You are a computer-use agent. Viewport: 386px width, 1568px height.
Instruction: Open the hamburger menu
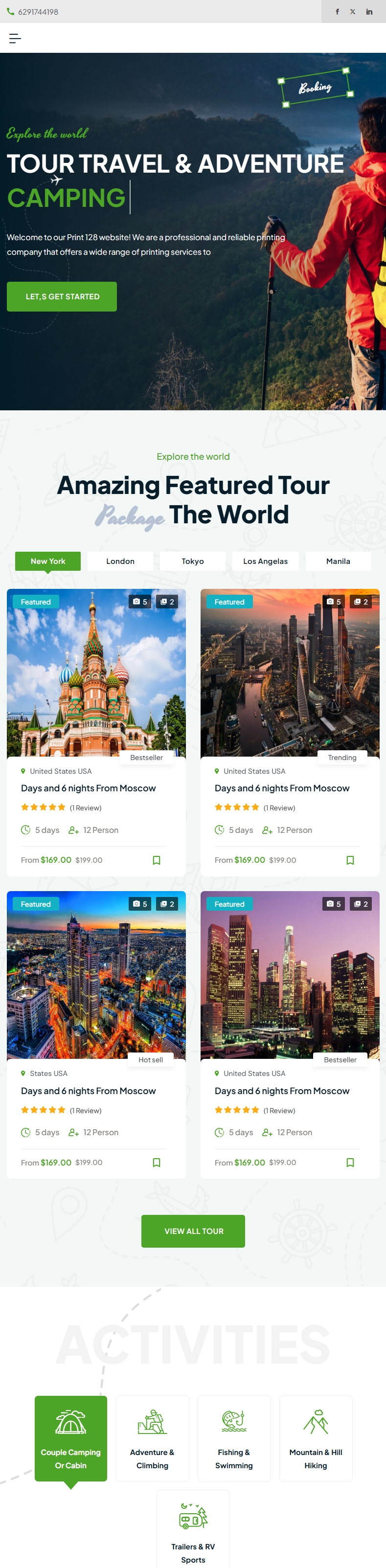coord(15,38)
